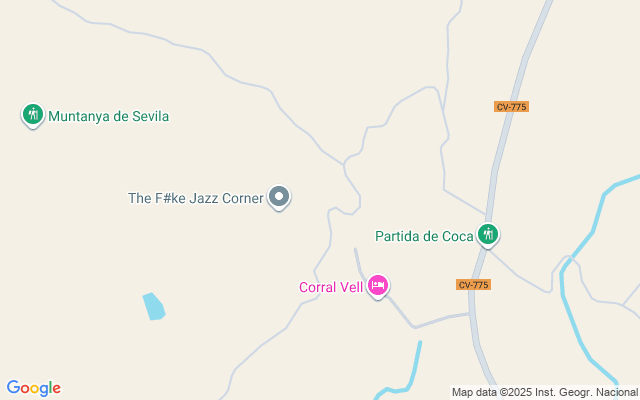
Task: View the Corral Vell lodging pin
Action: [377, 286]
